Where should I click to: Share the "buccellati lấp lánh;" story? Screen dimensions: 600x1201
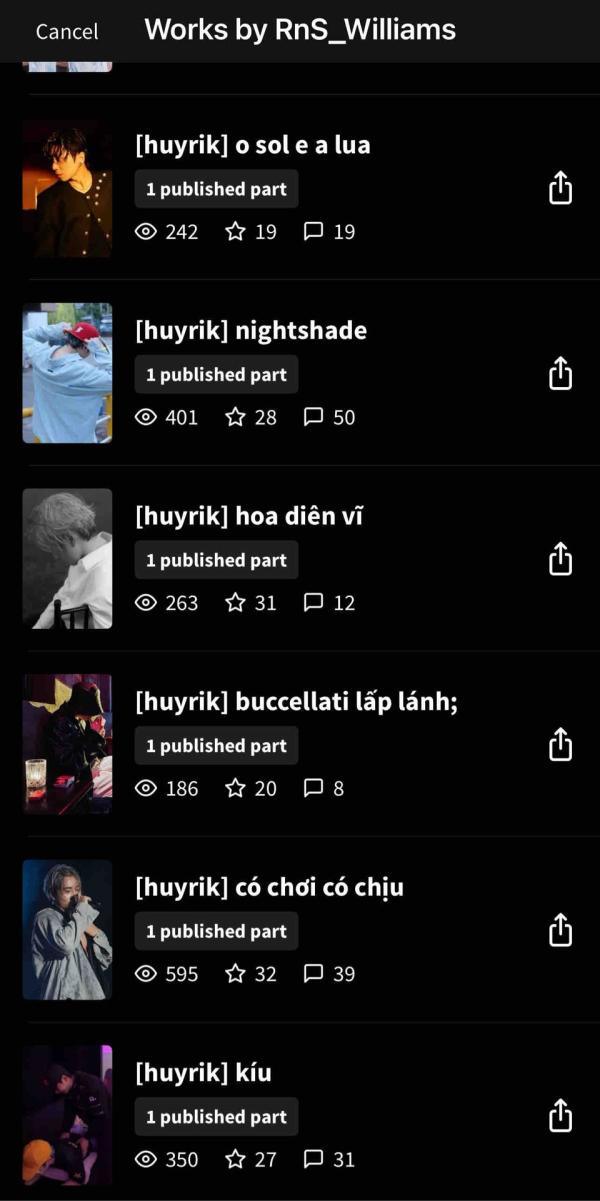[560, 745]
